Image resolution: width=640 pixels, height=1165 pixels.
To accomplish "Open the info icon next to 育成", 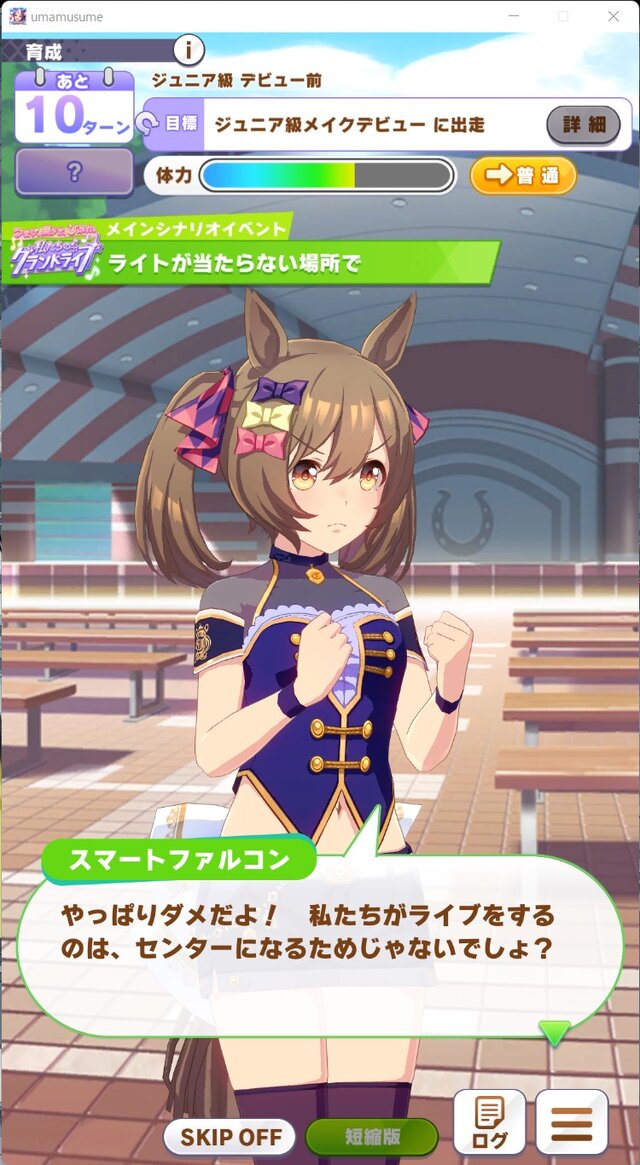I will (188, 49).
